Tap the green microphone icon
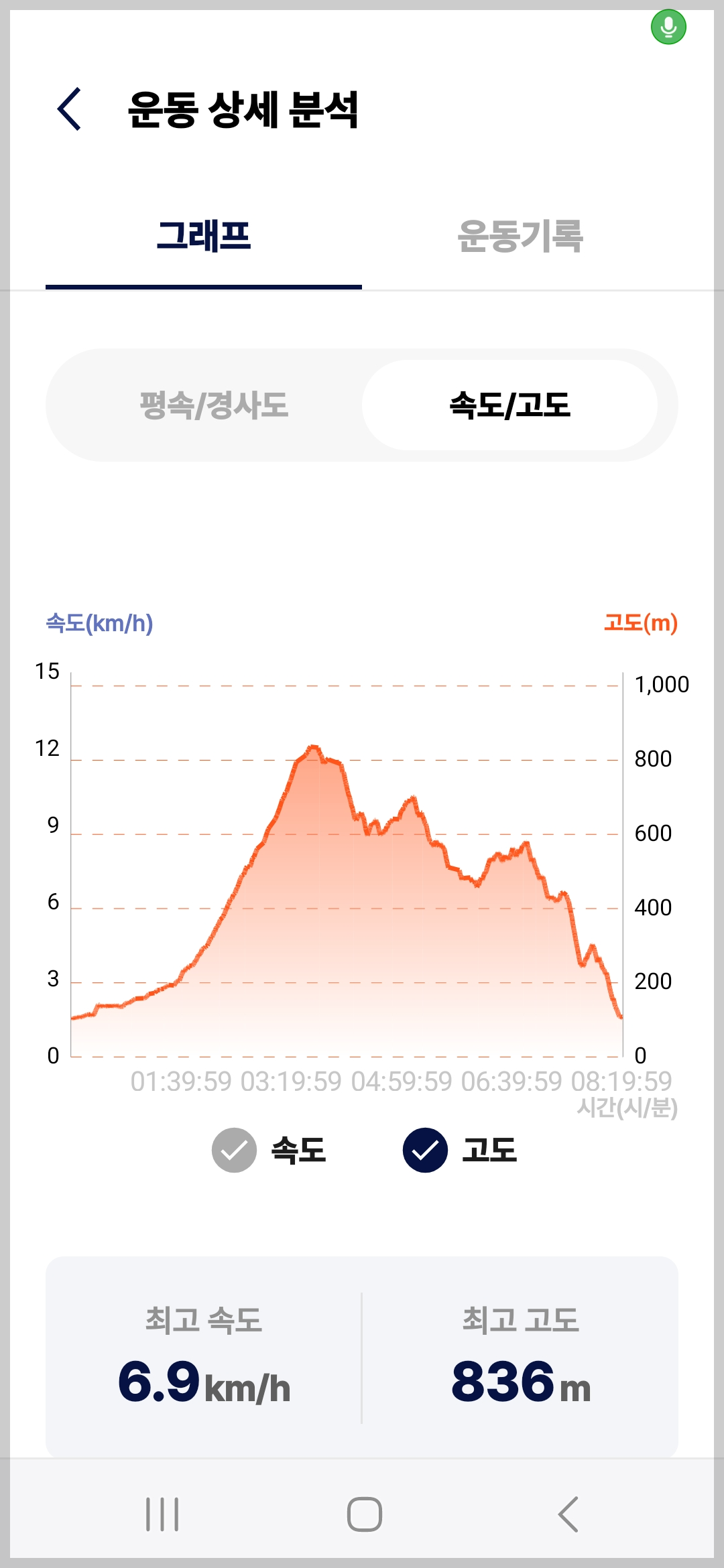 click(x=668, y=27)
